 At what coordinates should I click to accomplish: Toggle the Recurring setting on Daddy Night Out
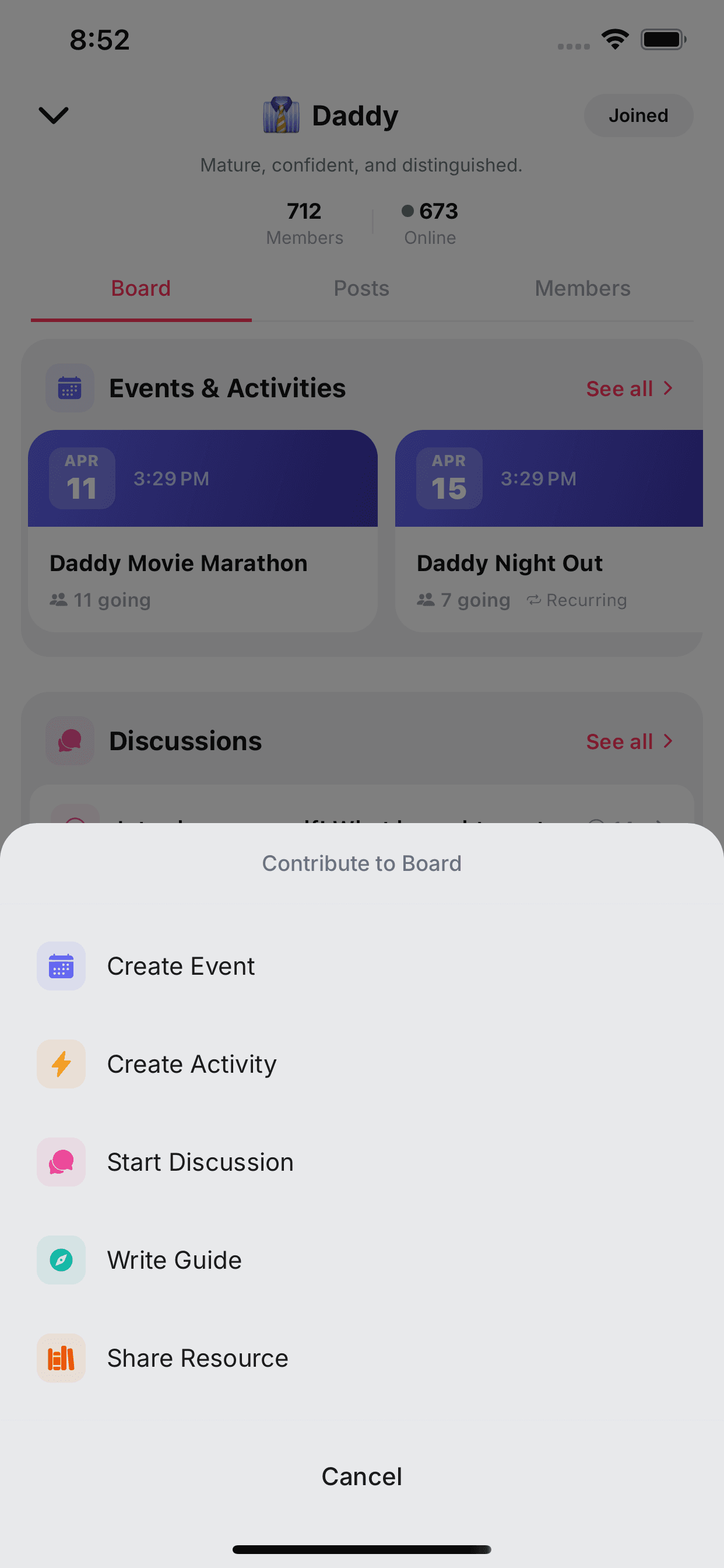pos(576,600)
